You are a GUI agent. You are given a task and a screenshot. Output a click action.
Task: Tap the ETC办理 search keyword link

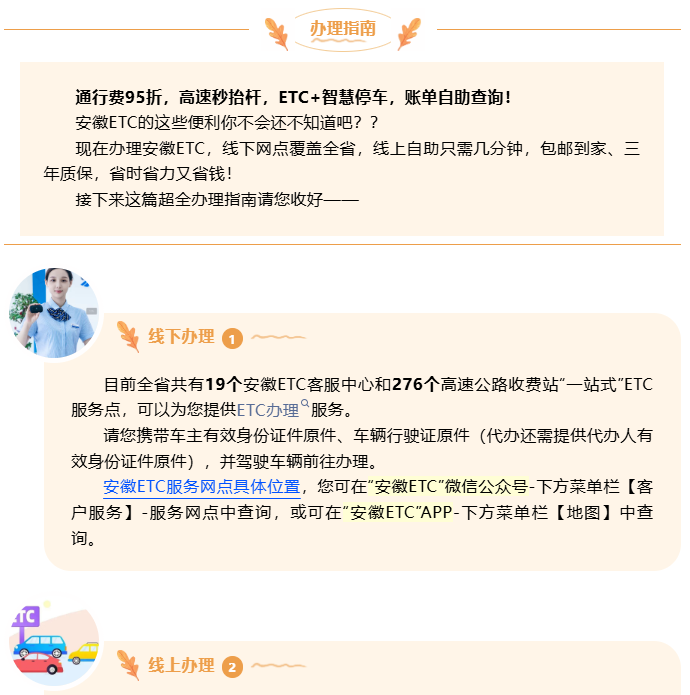point(268,410)
